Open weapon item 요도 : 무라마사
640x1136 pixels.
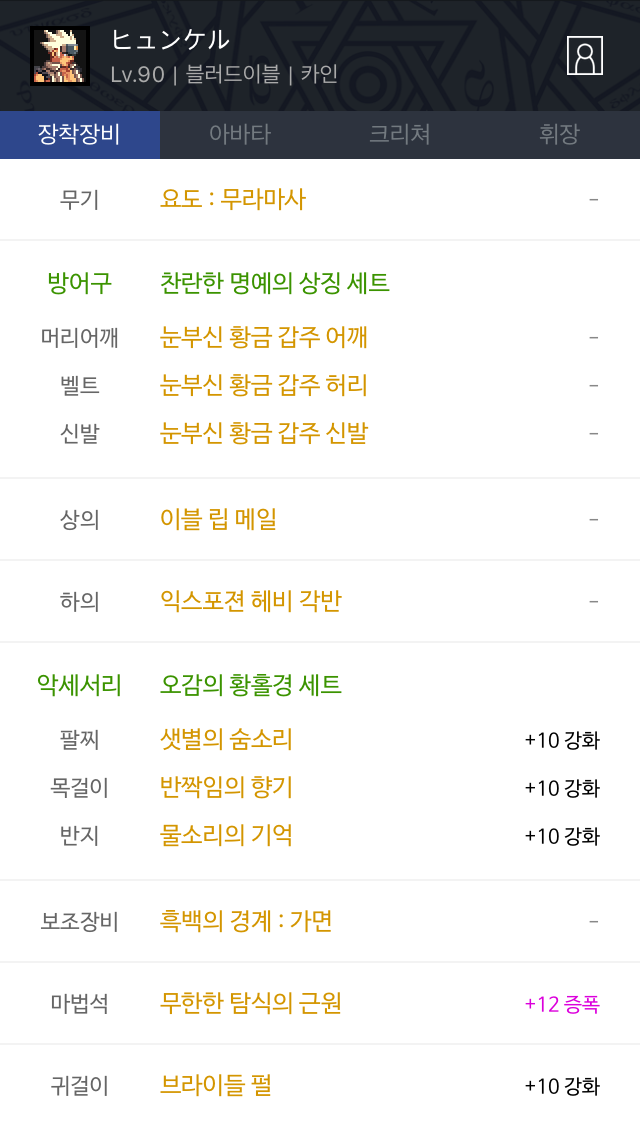[x=233, y=199]
